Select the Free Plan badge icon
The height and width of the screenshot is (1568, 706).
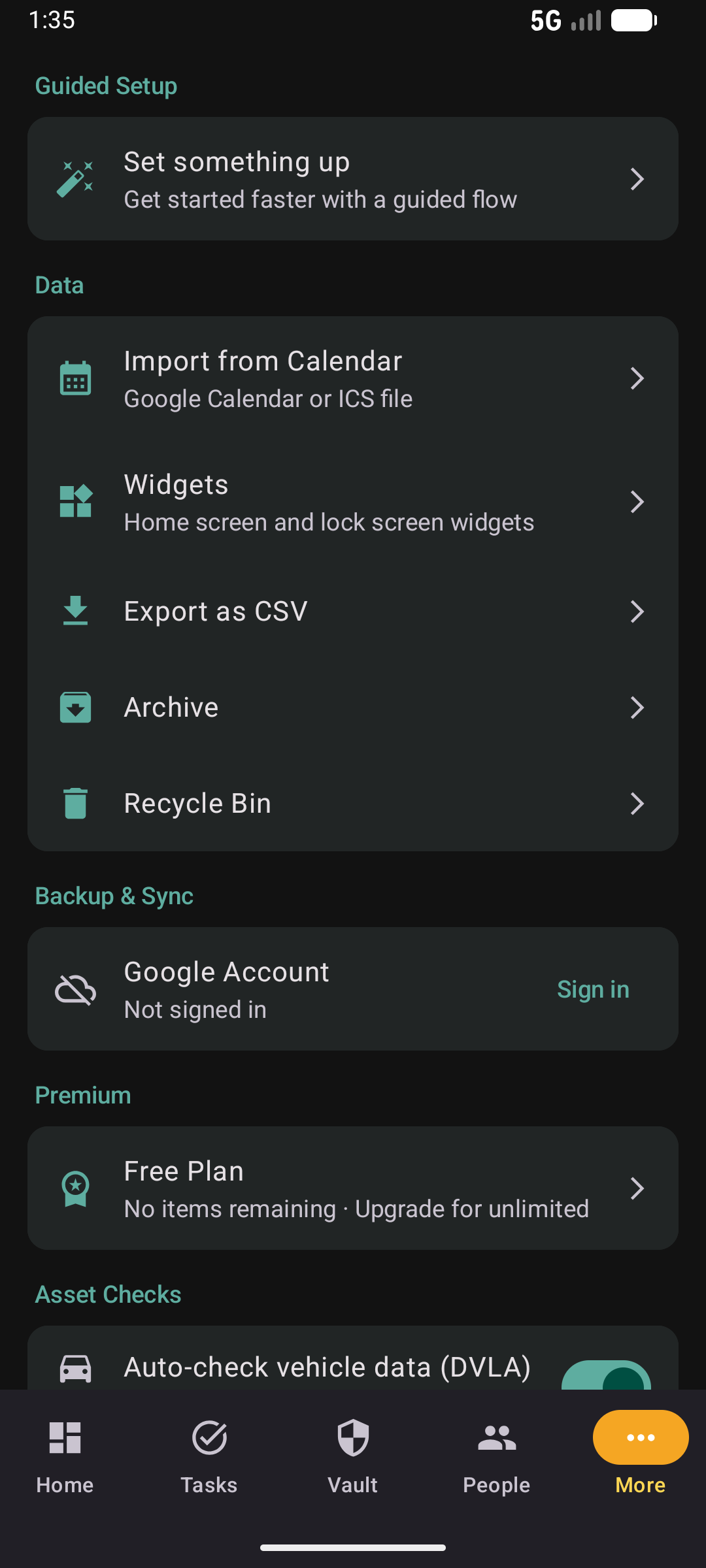coord(75,1188)
